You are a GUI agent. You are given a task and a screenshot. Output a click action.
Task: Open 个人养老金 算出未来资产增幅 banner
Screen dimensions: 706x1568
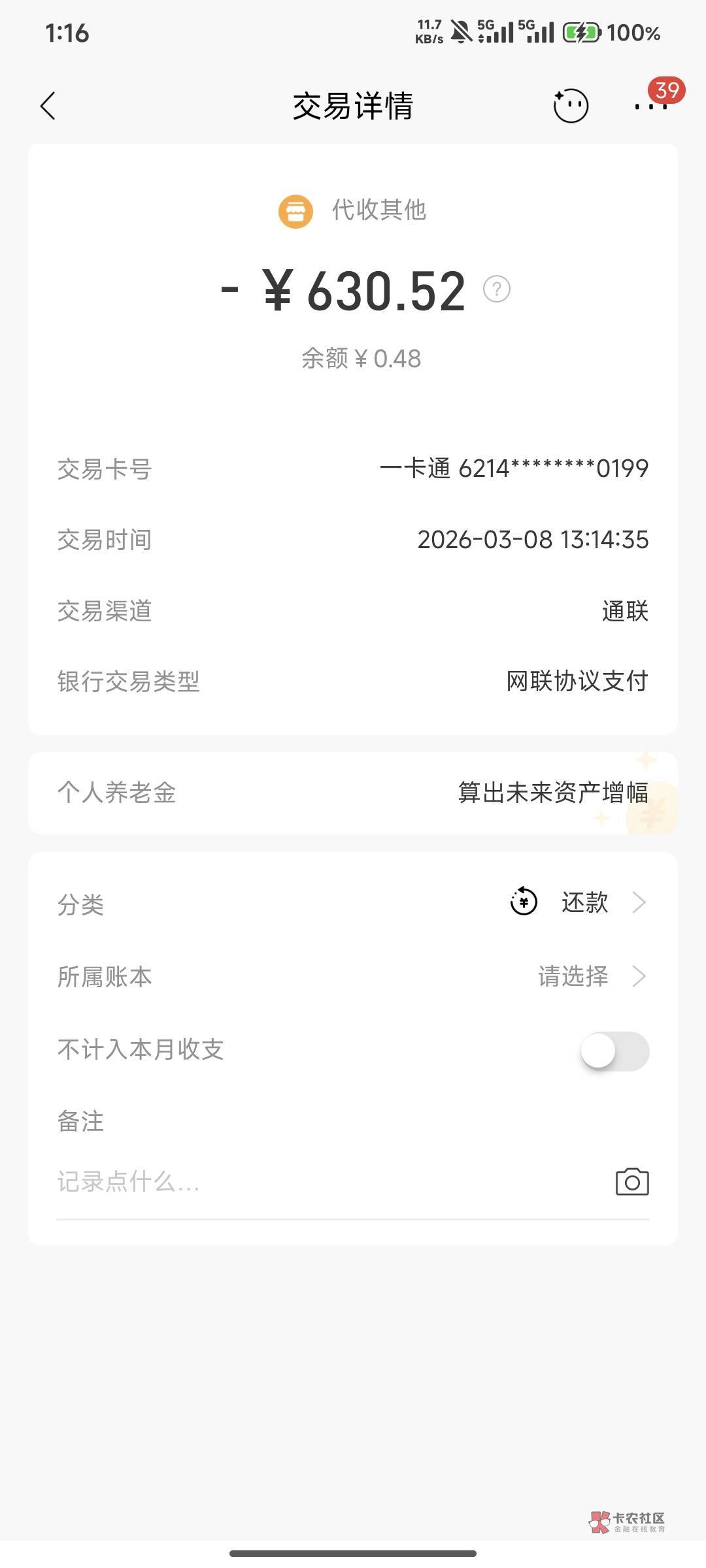coord(353,792)
